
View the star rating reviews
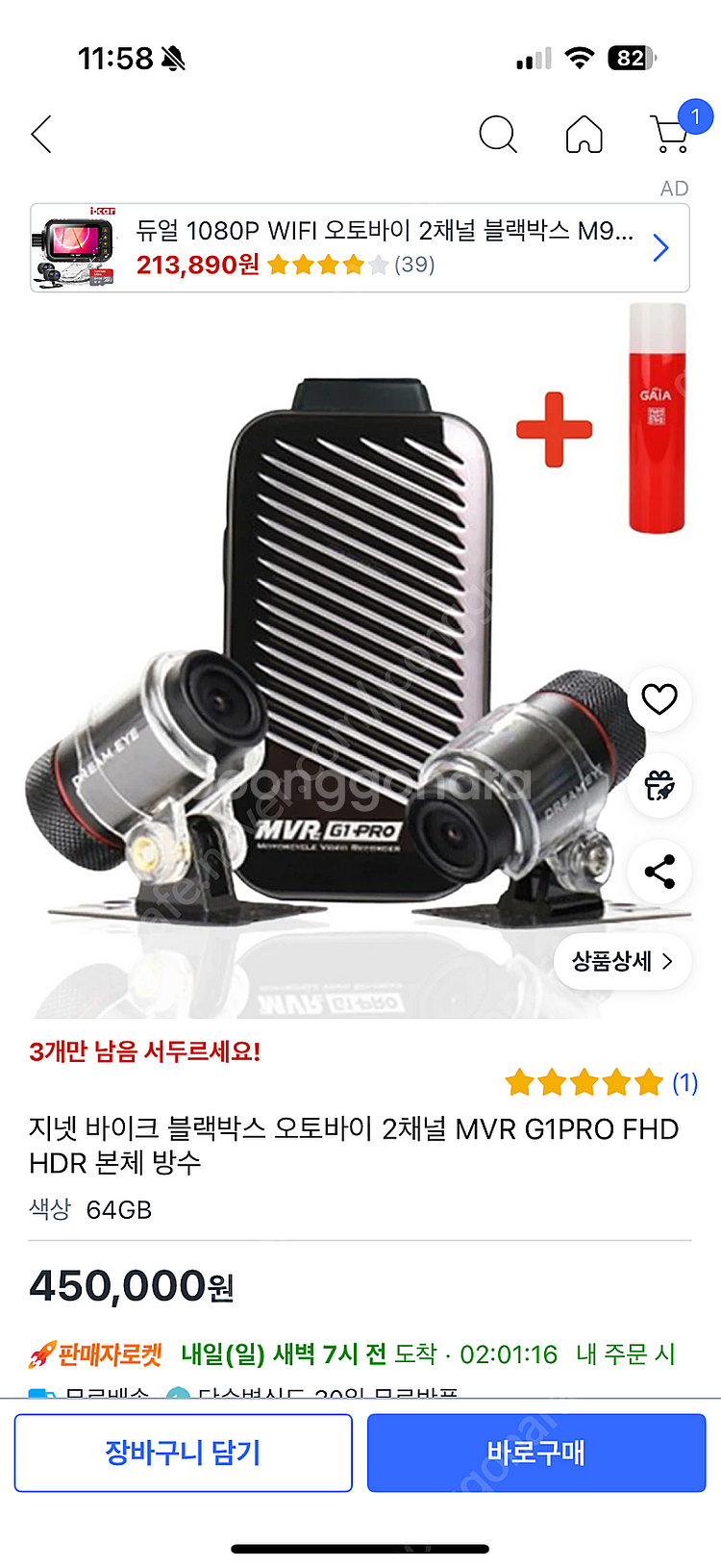pyautogui.click(x=601, y=1083)
